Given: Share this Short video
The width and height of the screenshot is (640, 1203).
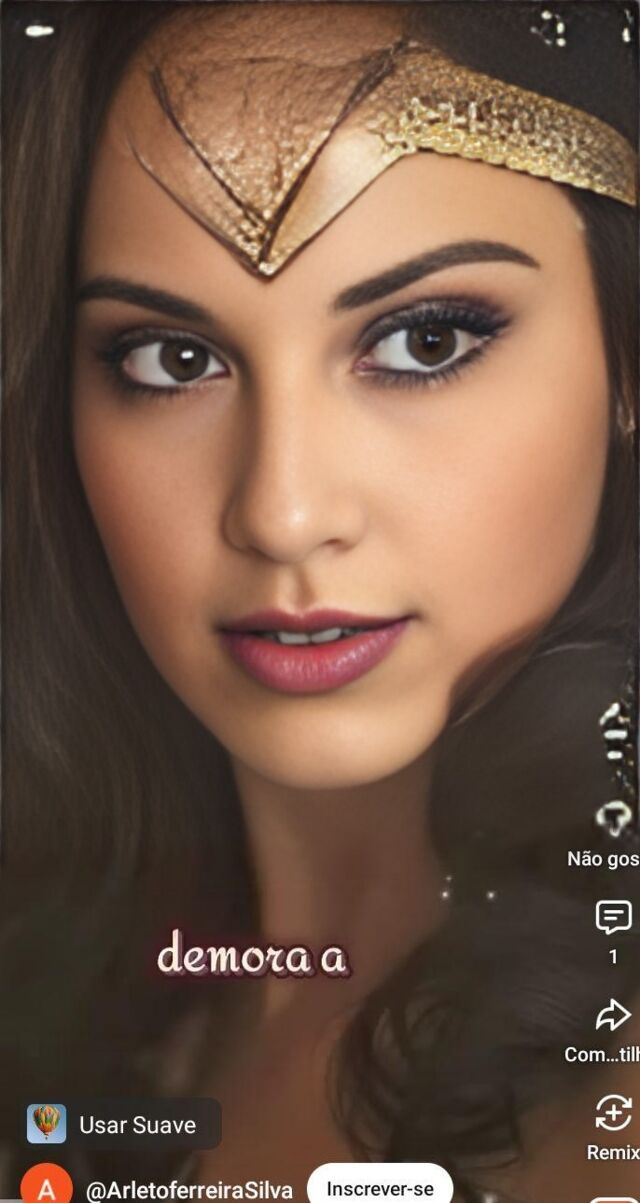Looking at the screenshot, I should tap(613, 1017).
